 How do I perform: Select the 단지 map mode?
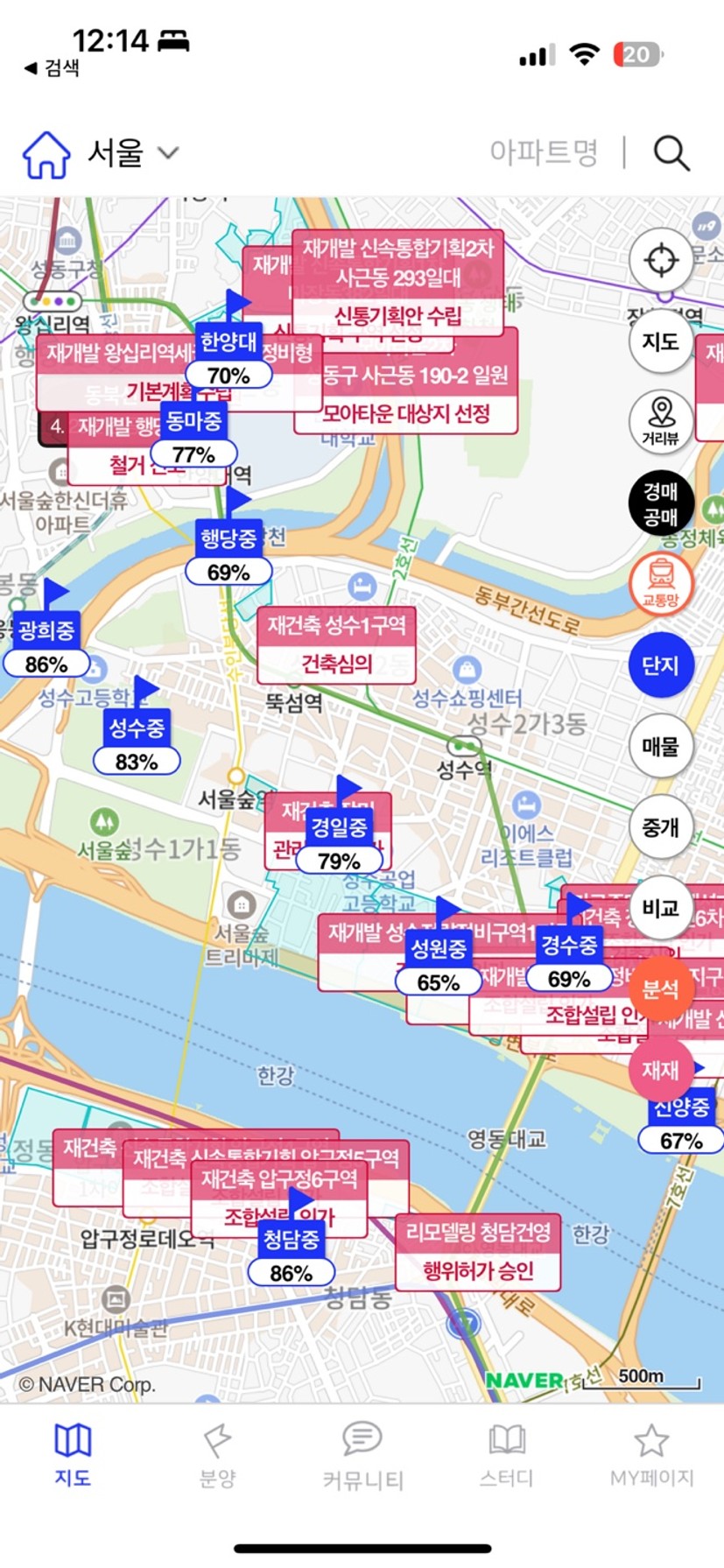coord(661,665)
